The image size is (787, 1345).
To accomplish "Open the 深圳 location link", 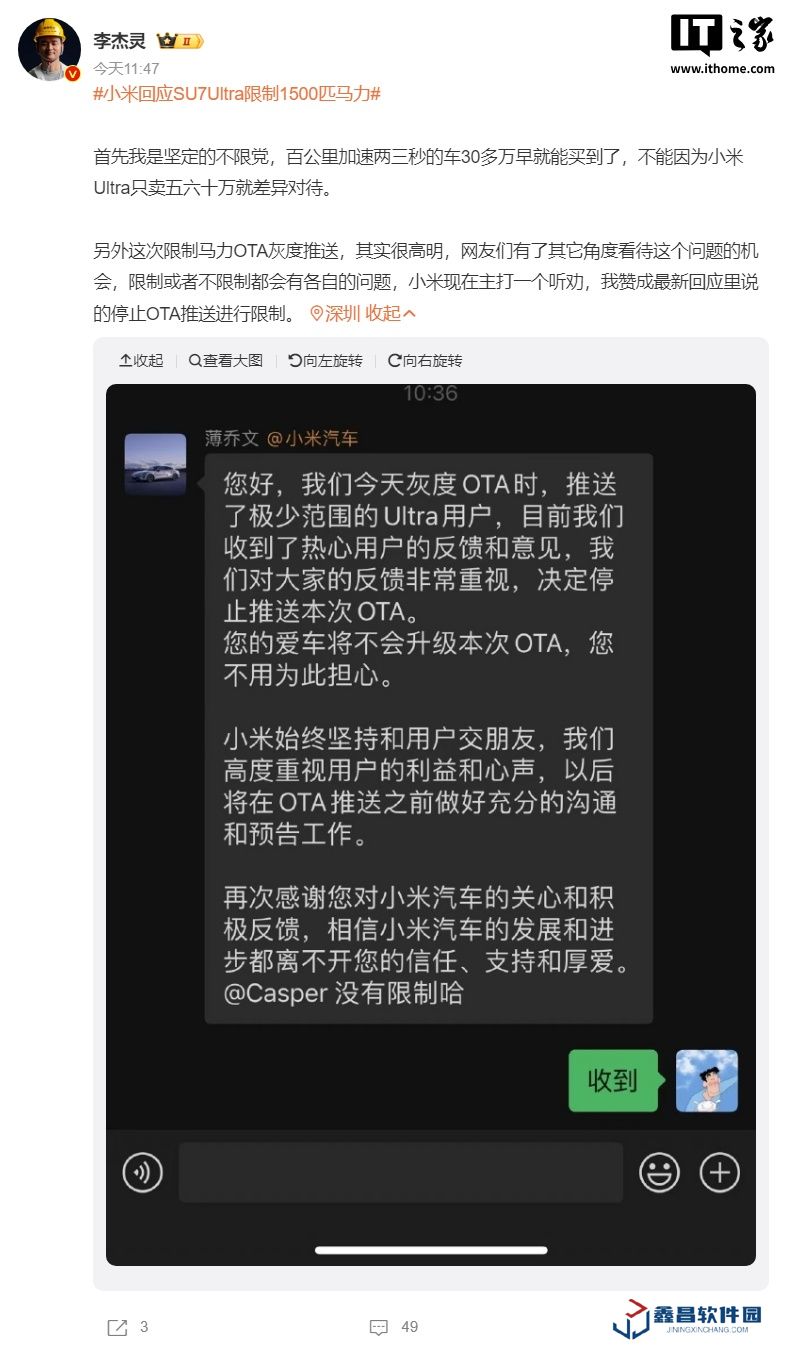I will (x=335, y=313).
